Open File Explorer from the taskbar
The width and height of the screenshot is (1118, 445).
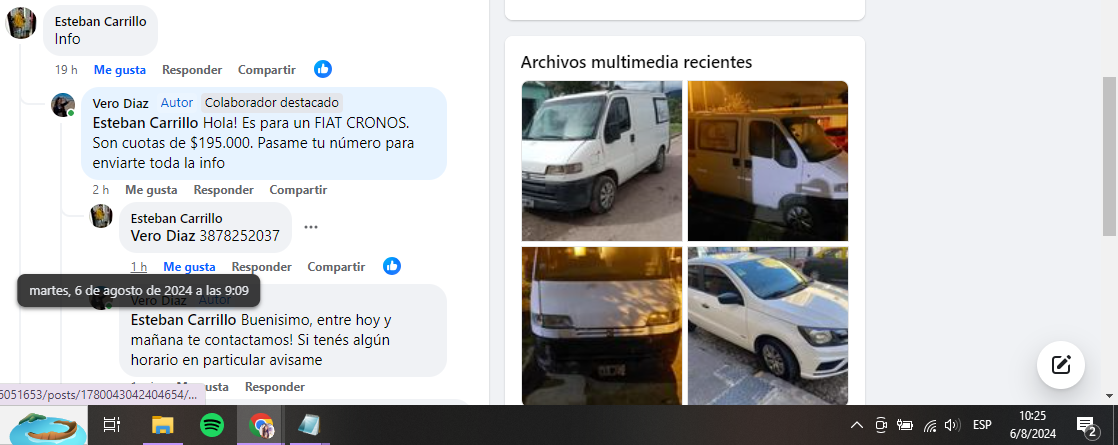tap(162, 425)
